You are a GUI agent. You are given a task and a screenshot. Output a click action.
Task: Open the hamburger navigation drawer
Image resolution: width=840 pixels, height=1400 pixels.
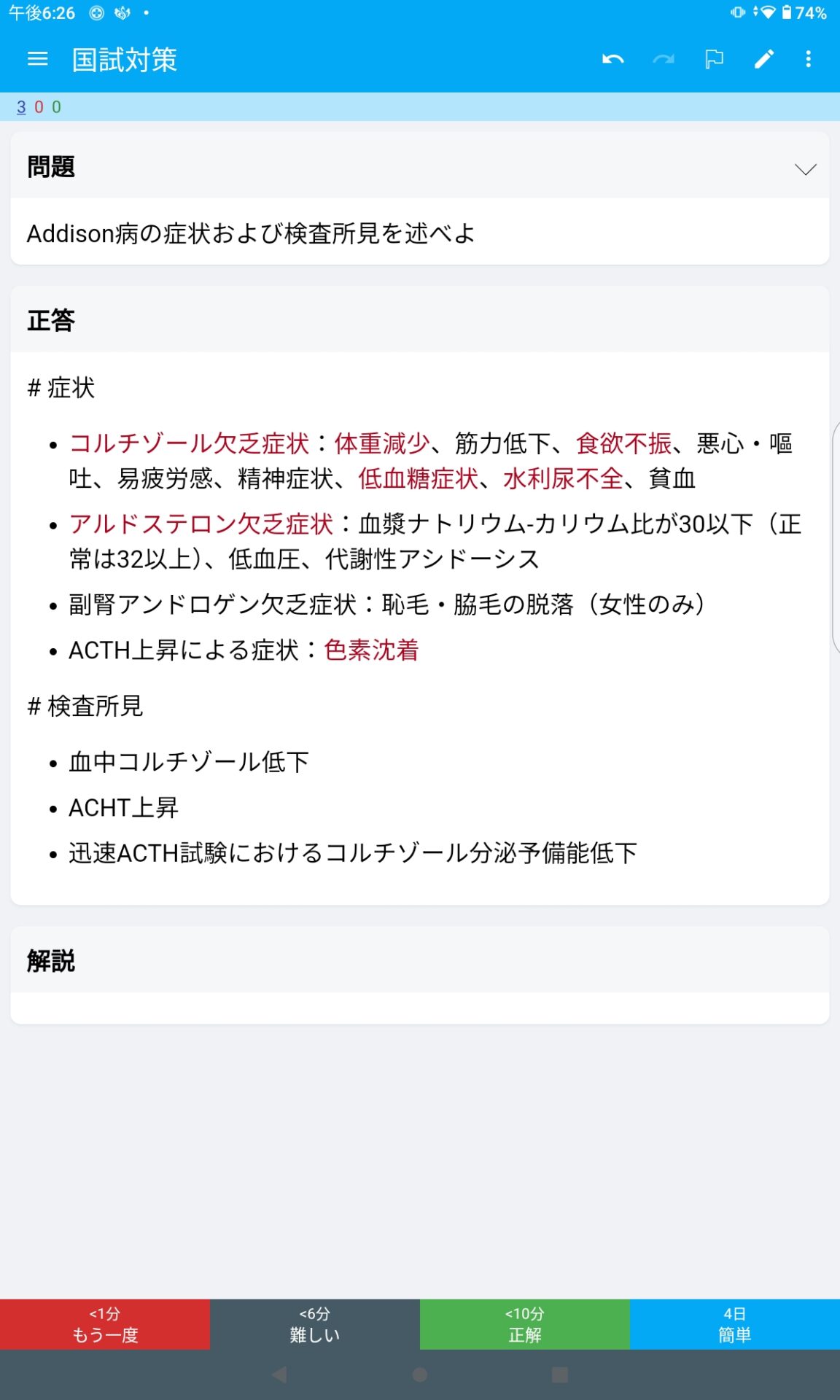point(37,59)
